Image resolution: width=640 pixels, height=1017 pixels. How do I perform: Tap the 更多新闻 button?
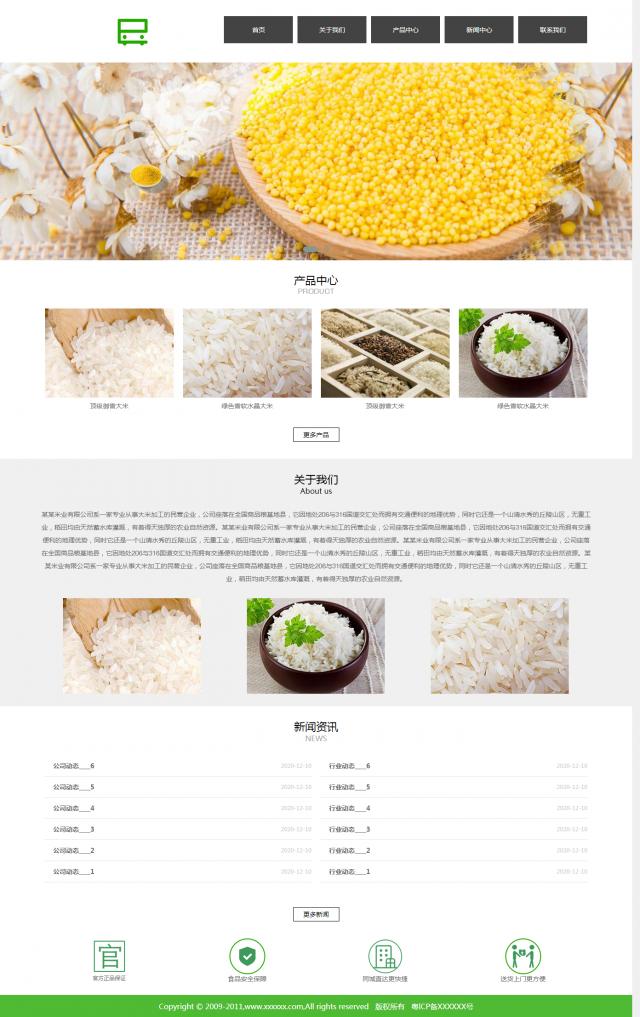coord(316,914)
